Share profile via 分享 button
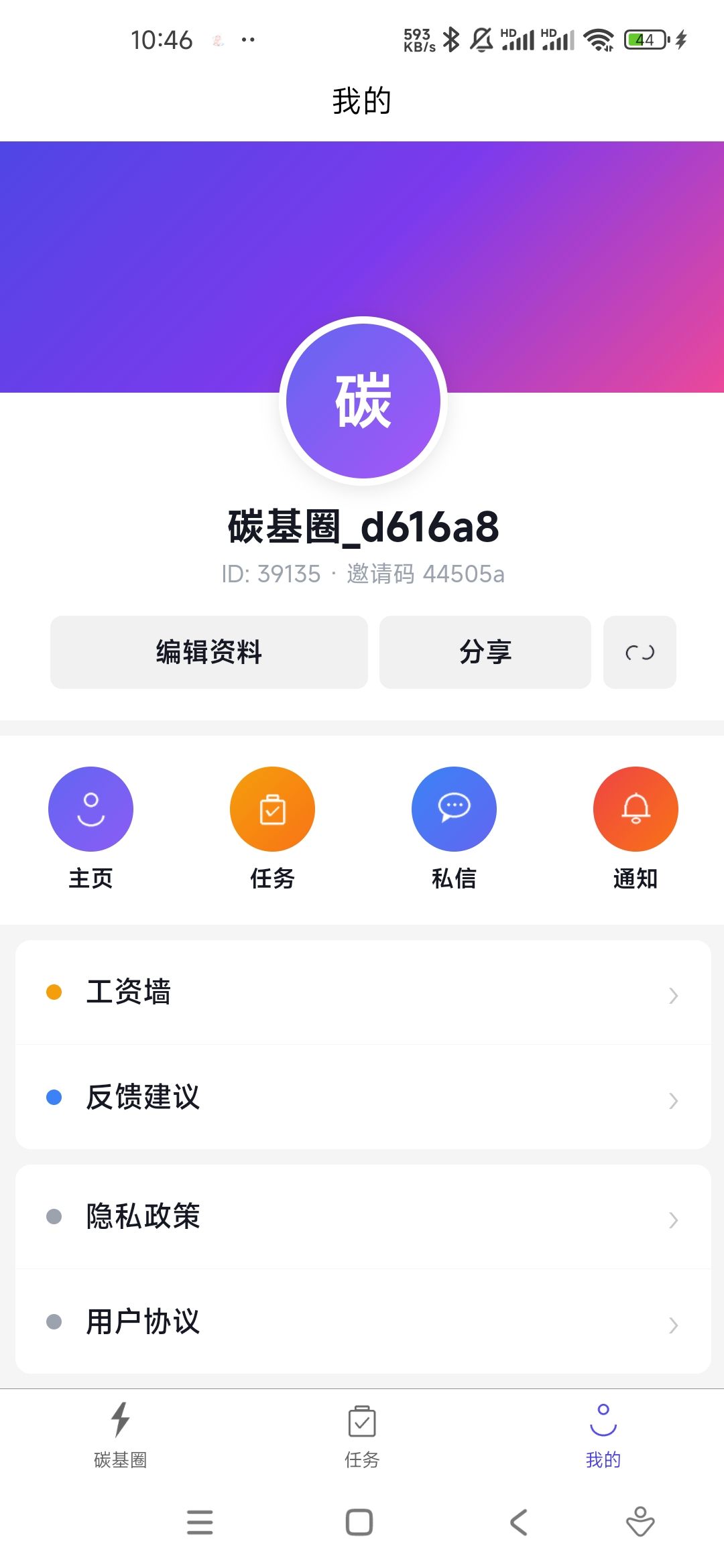The image size is (724, 1568). tap(485, 652)
